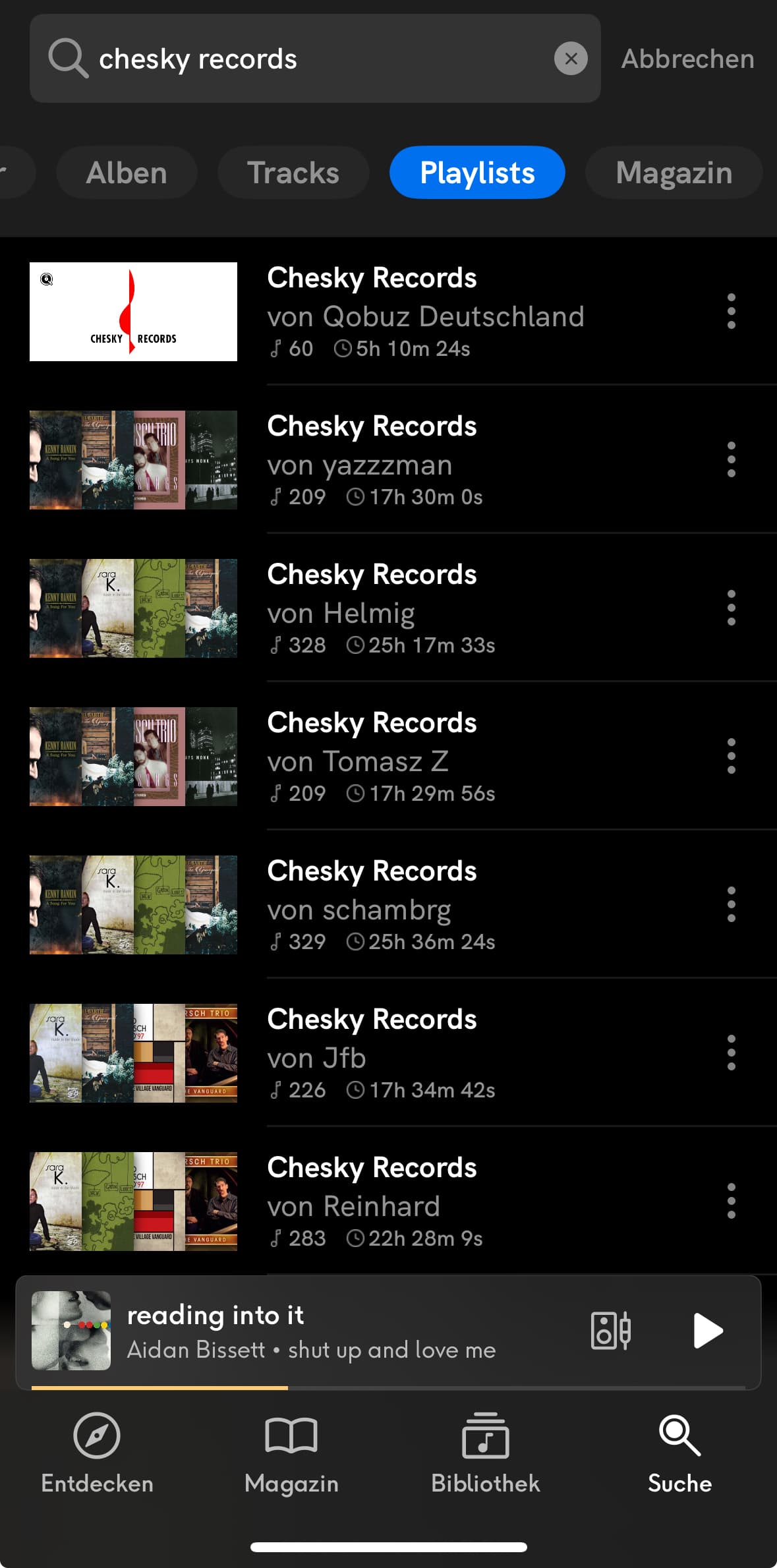Viewport: 777px width, 1568px height.
Task: Select the Magazin filter chip
Action: pyautogui.click(x=674, y=173)
